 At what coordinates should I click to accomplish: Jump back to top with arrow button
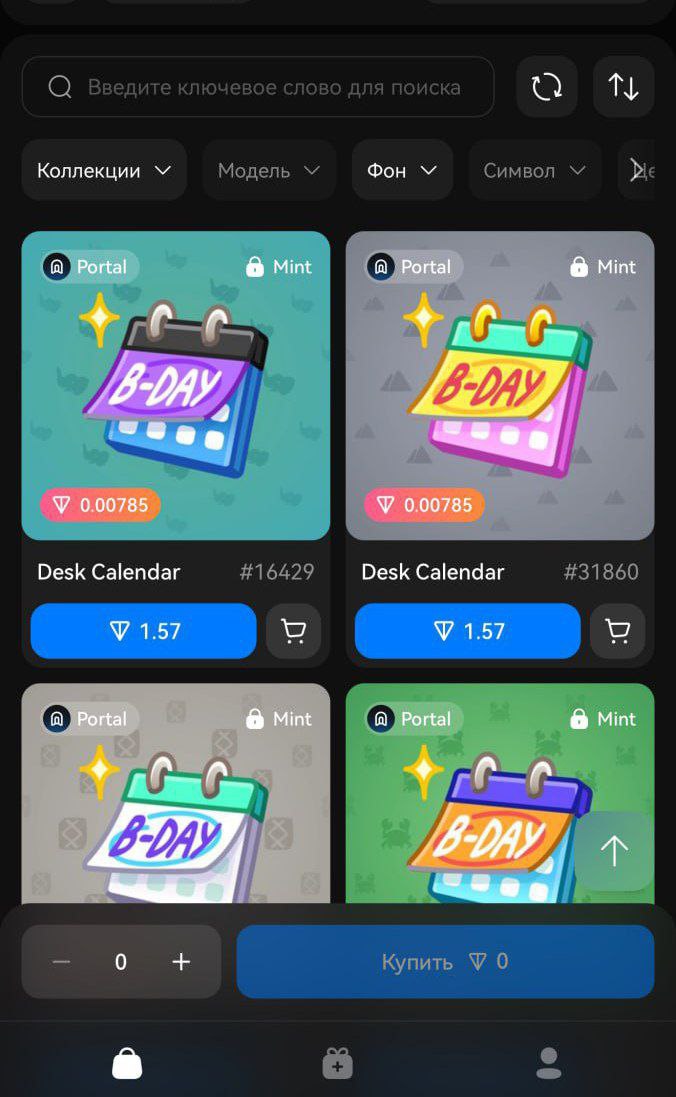click(614, 851)
